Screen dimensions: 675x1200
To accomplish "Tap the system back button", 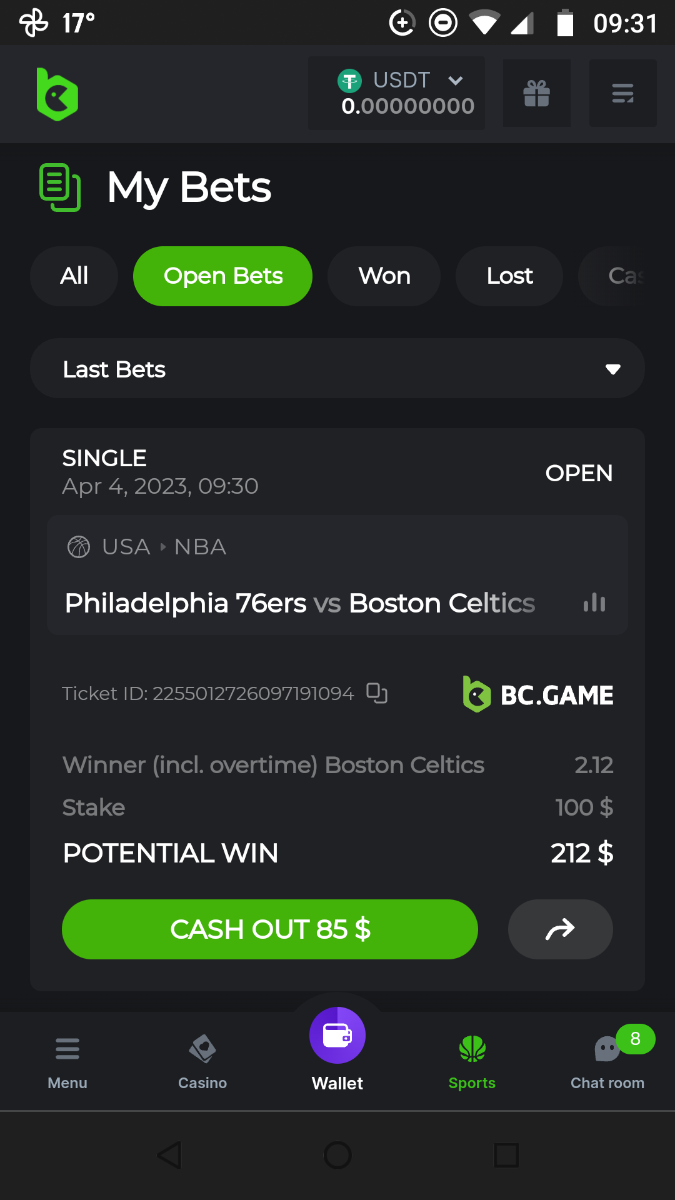I will (x=169, y=1156).
